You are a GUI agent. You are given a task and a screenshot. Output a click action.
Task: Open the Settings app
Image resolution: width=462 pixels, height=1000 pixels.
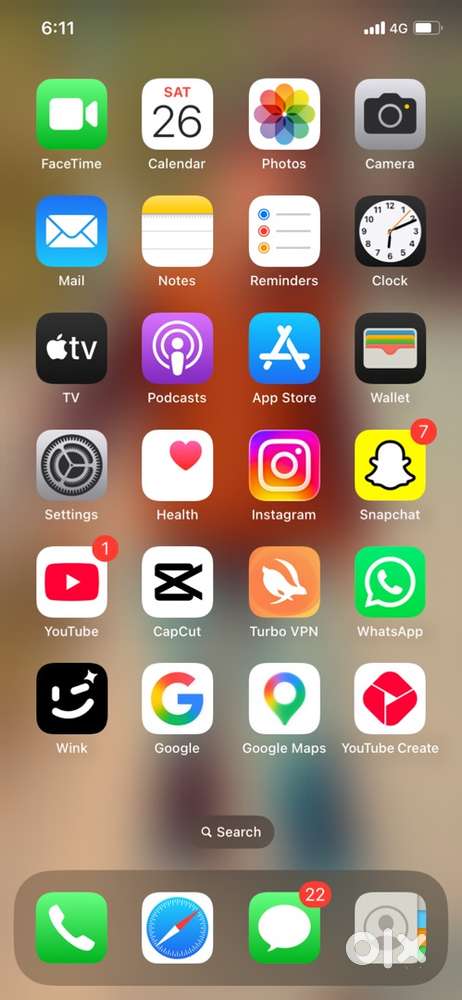(71, 465)
